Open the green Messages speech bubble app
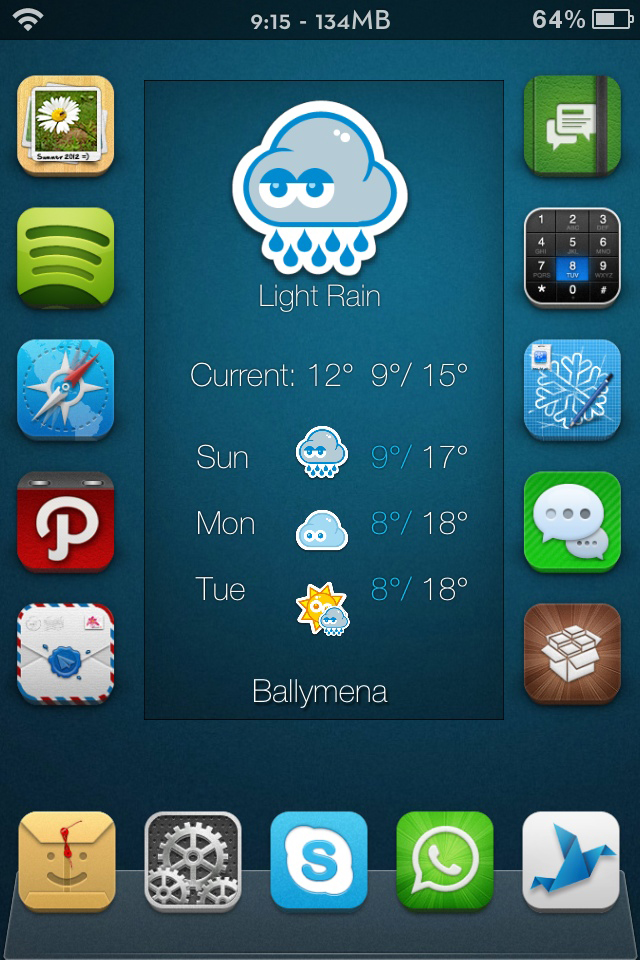 pos(572,521)
